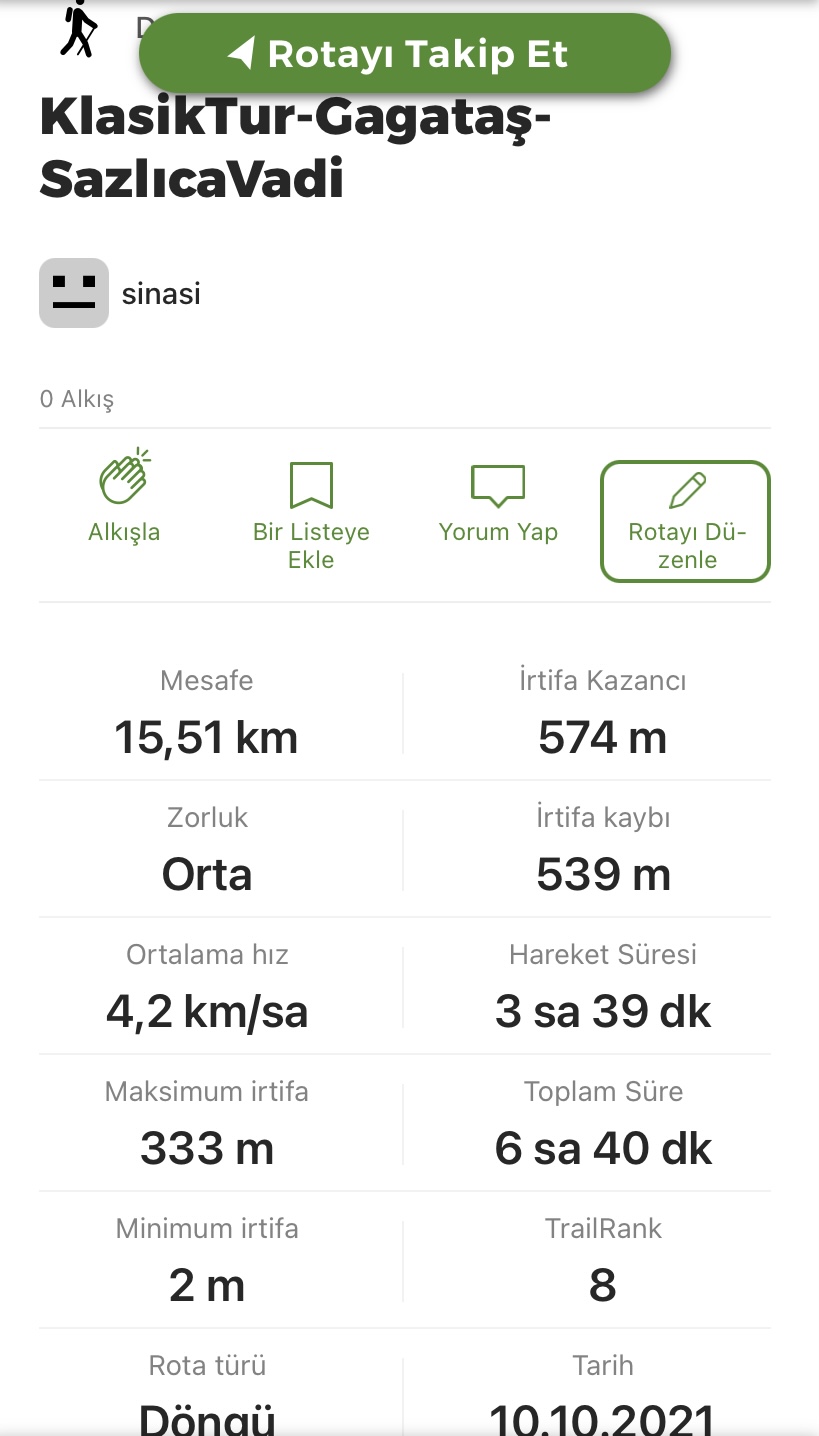The height and width of the screenshot is (1436, 819).
Task: Open sinasi's user profile
Action: click(x=120, y=293)
